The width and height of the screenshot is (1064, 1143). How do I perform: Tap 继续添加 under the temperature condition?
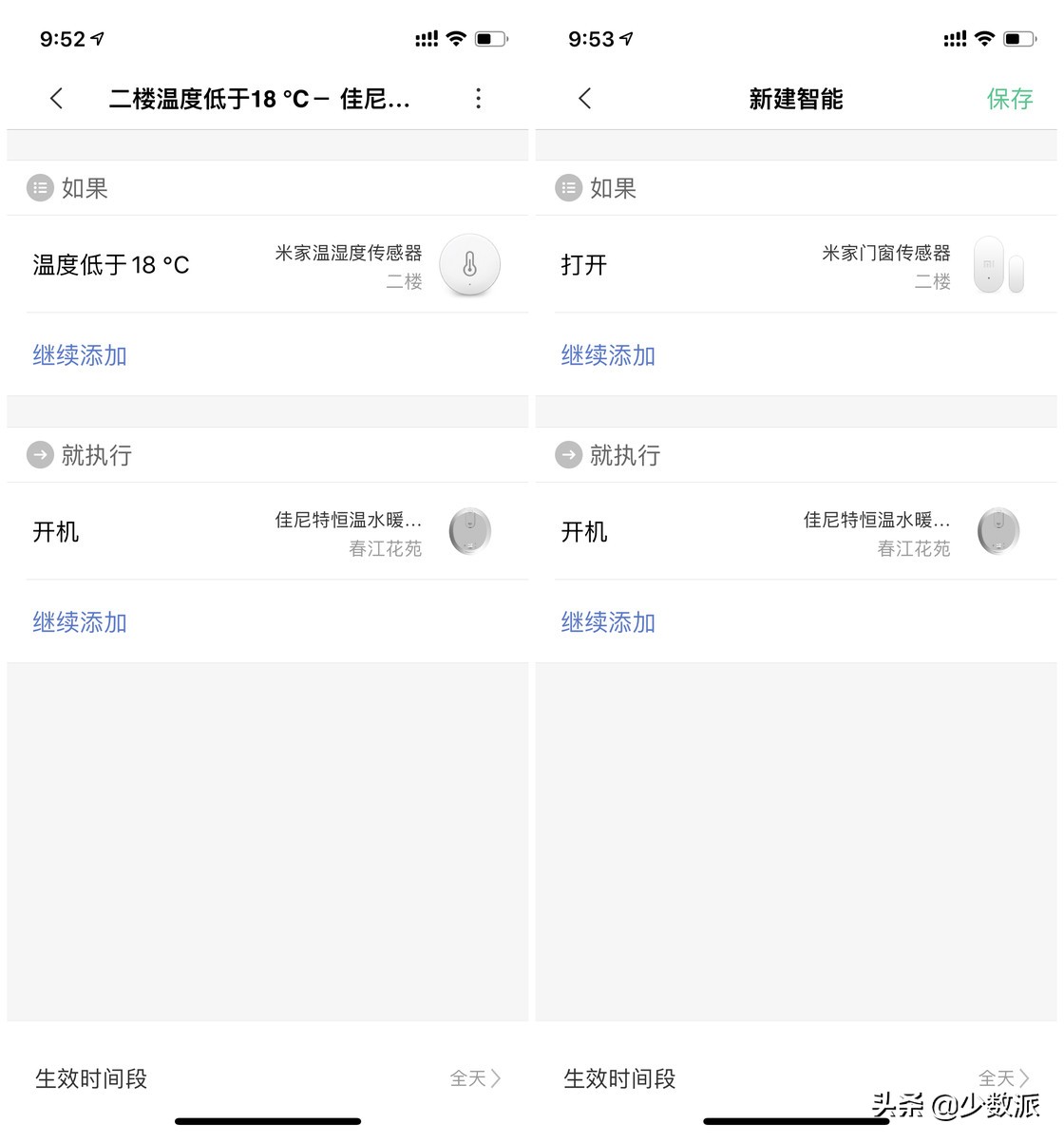[79, 355]
